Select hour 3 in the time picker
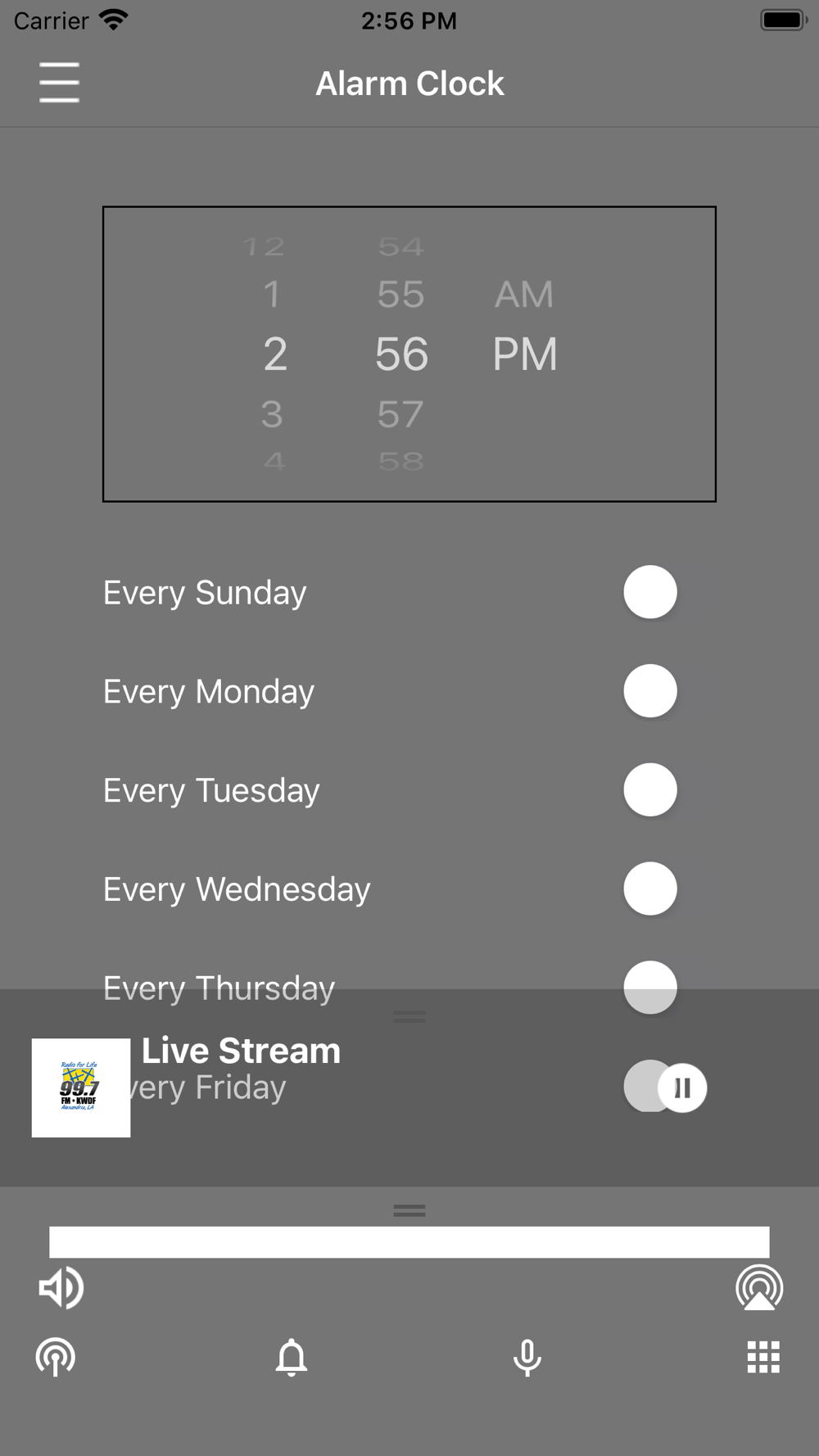819x1456 pixels. pos(273,414)
